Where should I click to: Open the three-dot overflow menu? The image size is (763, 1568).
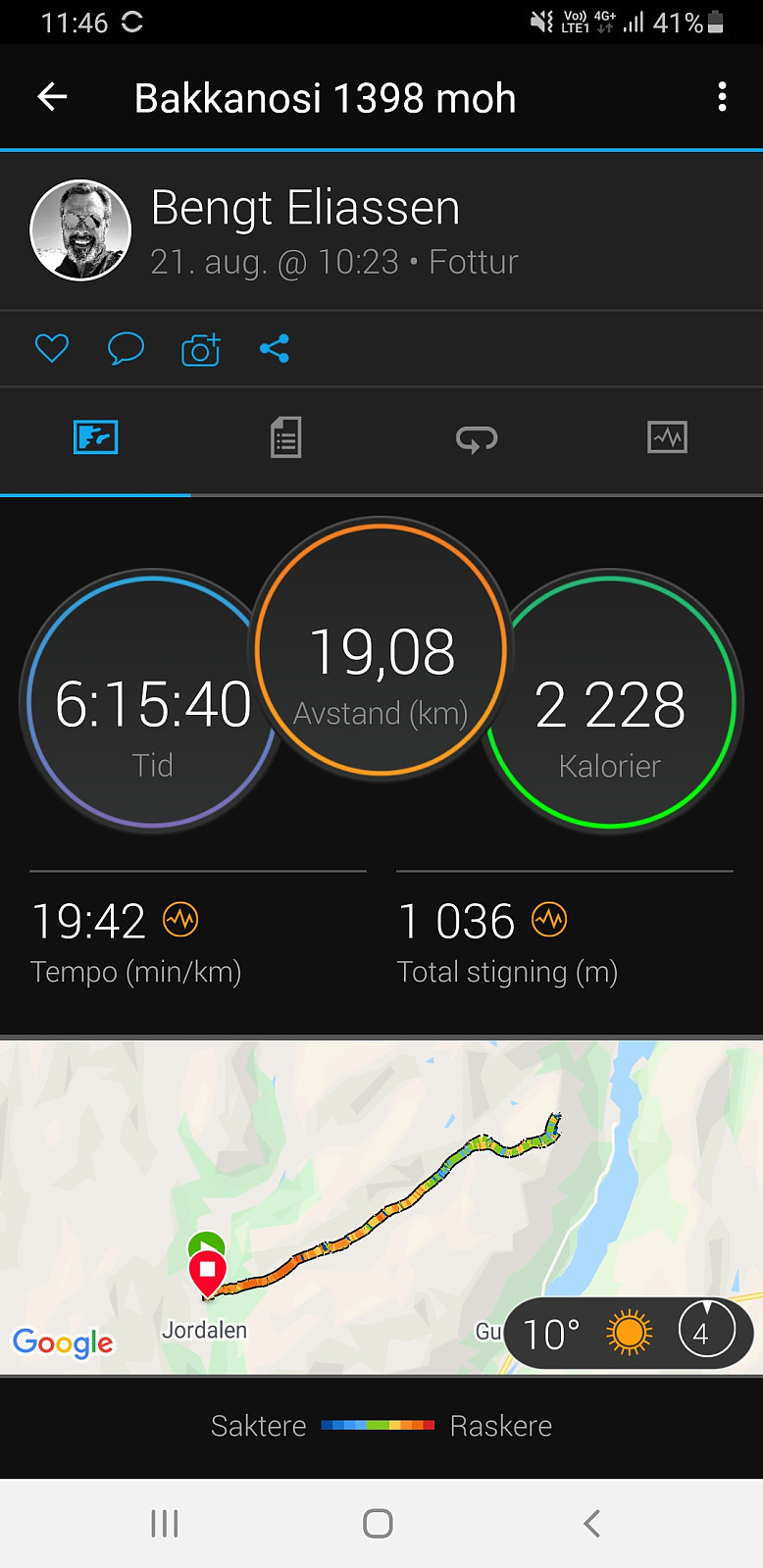(723, 96)
